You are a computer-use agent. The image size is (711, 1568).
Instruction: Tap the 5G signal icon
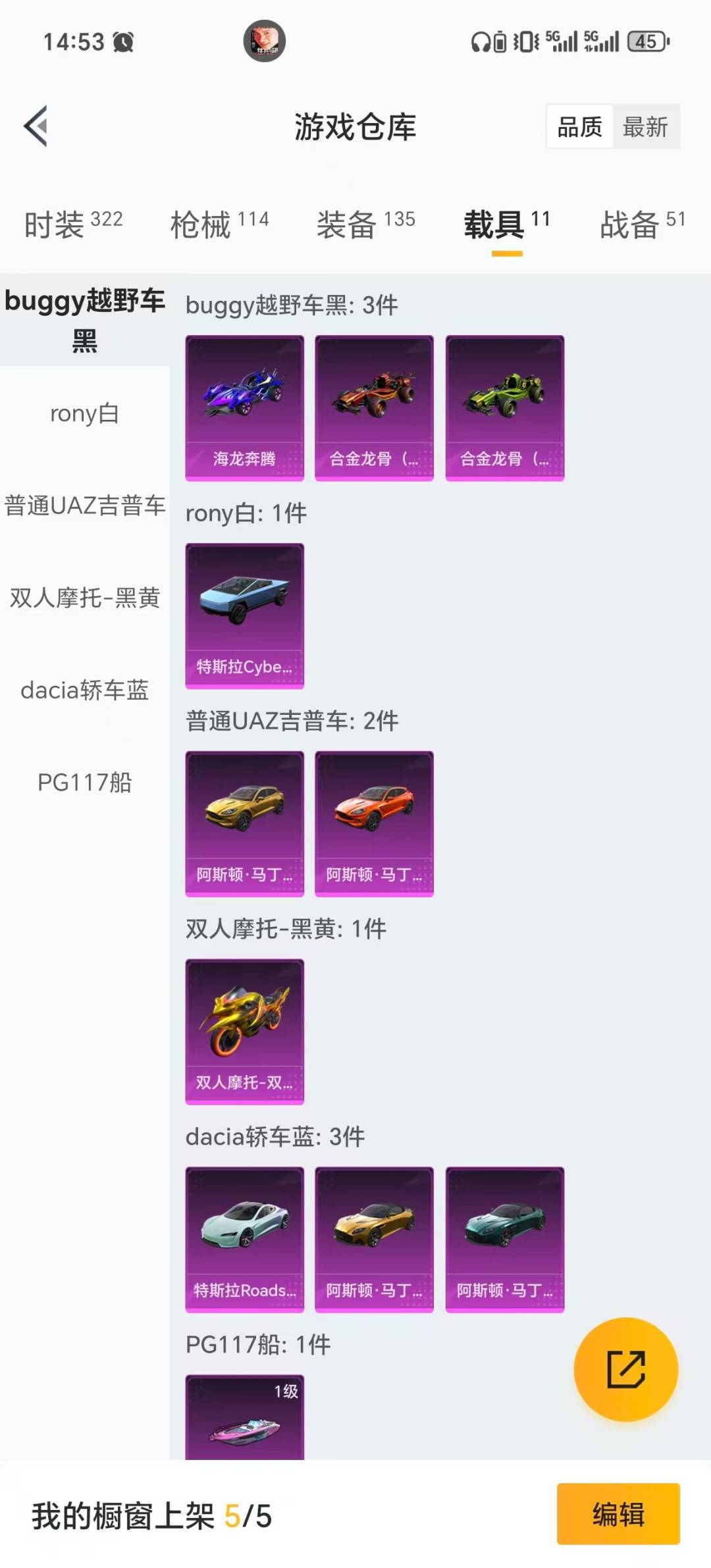click(x=563, y=41)
